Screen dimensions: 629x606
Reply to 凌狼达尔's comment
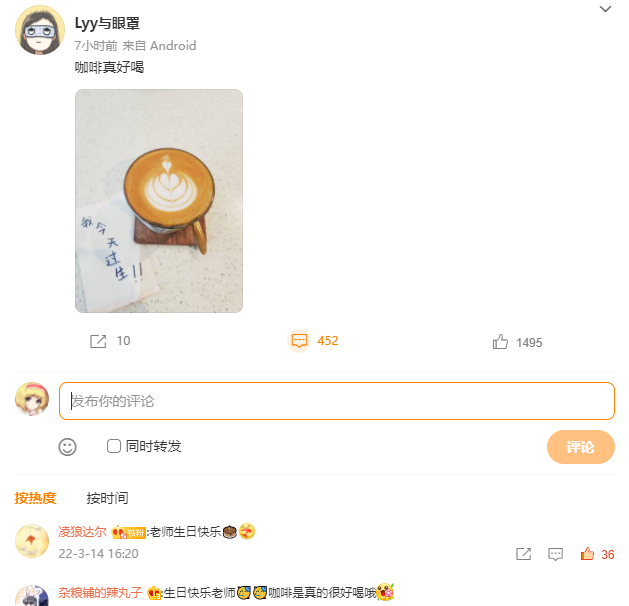(x=556, y=554)
